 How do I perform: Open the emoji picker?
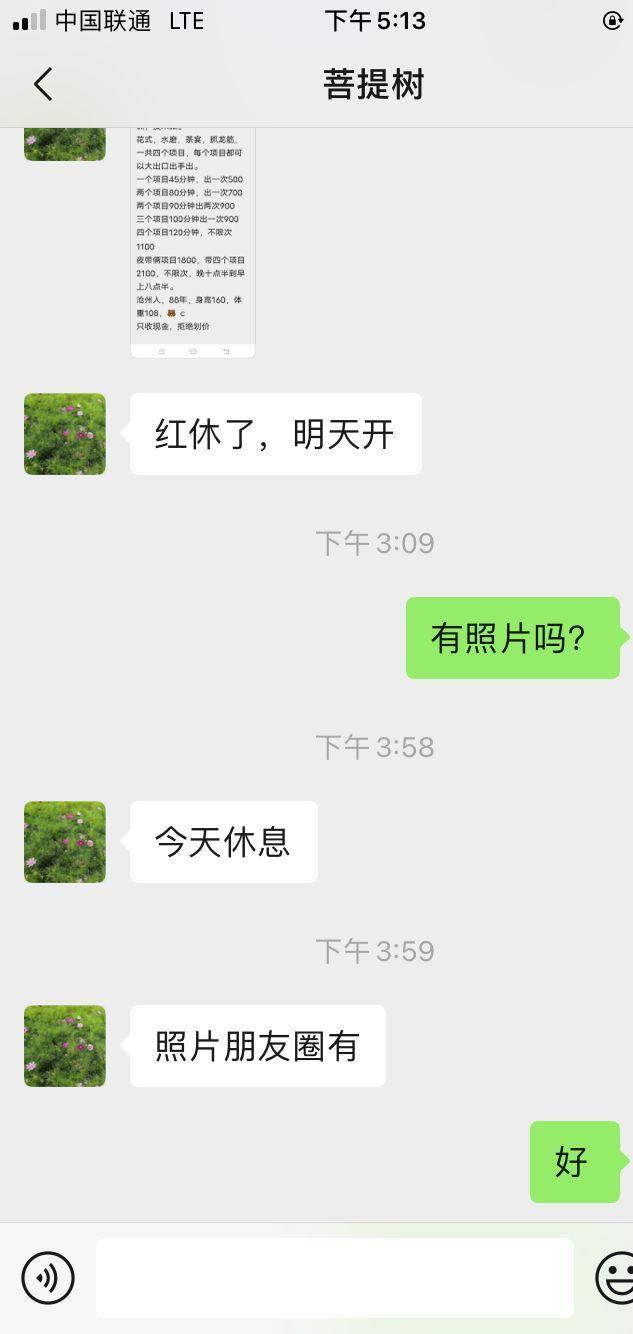tap(616, 1277)
